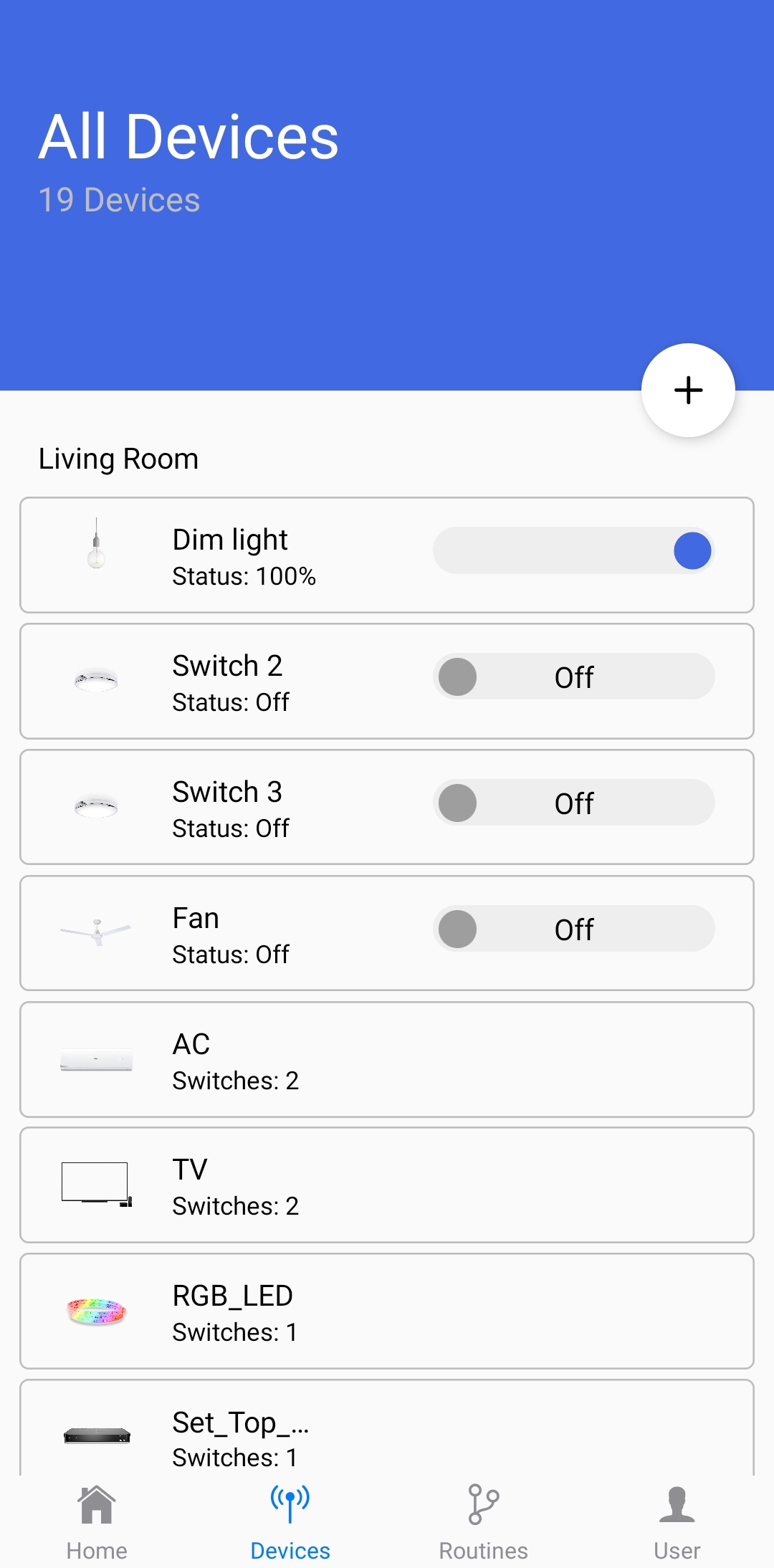Go to the Routines tab
Image resolution: width=774 pixels, height=1568 pixels.
[x=484, y=1522]
